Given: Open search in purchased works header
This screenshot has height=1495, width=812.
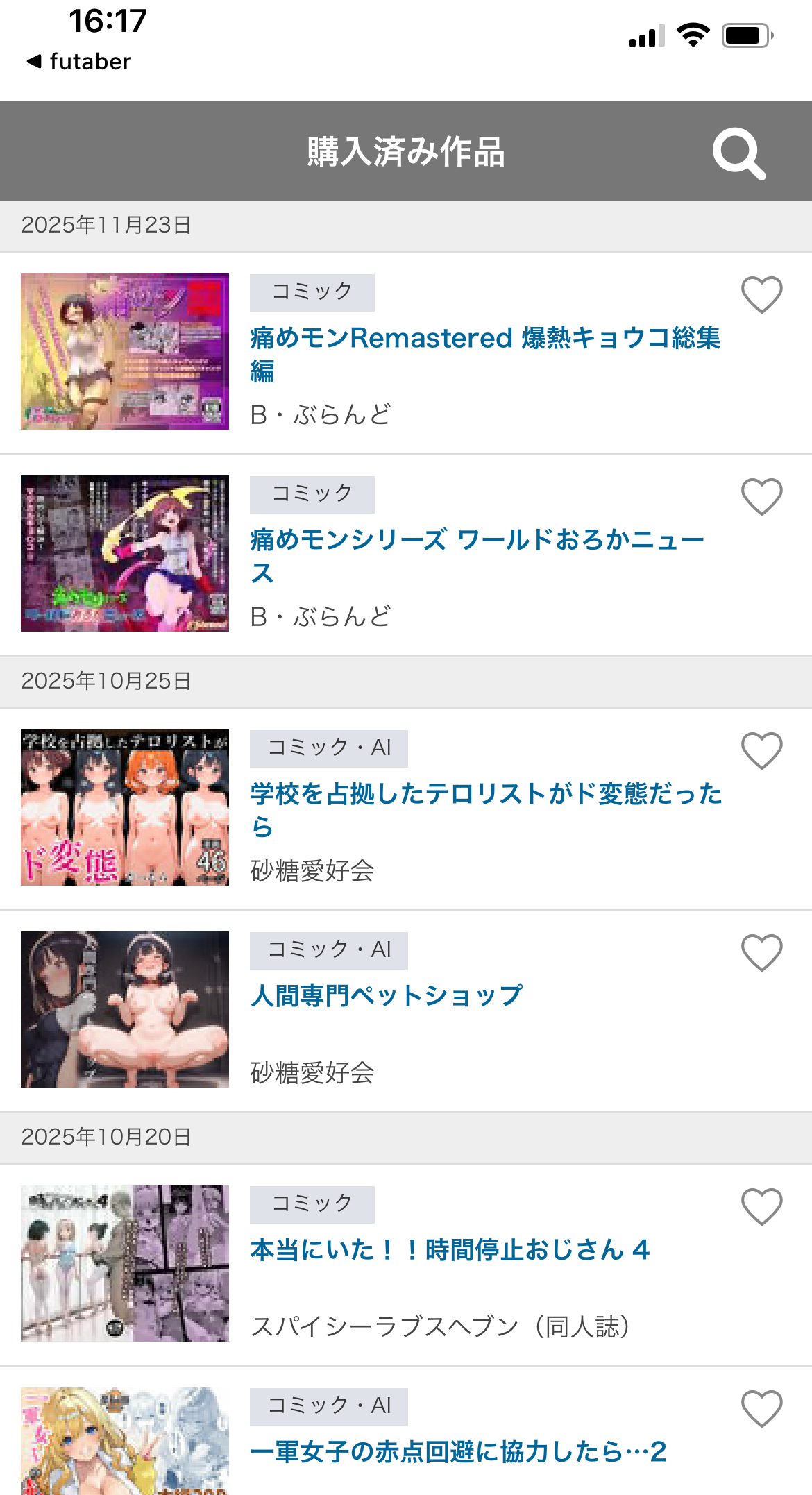Looking at the screenshot, I should click(738, 153).
